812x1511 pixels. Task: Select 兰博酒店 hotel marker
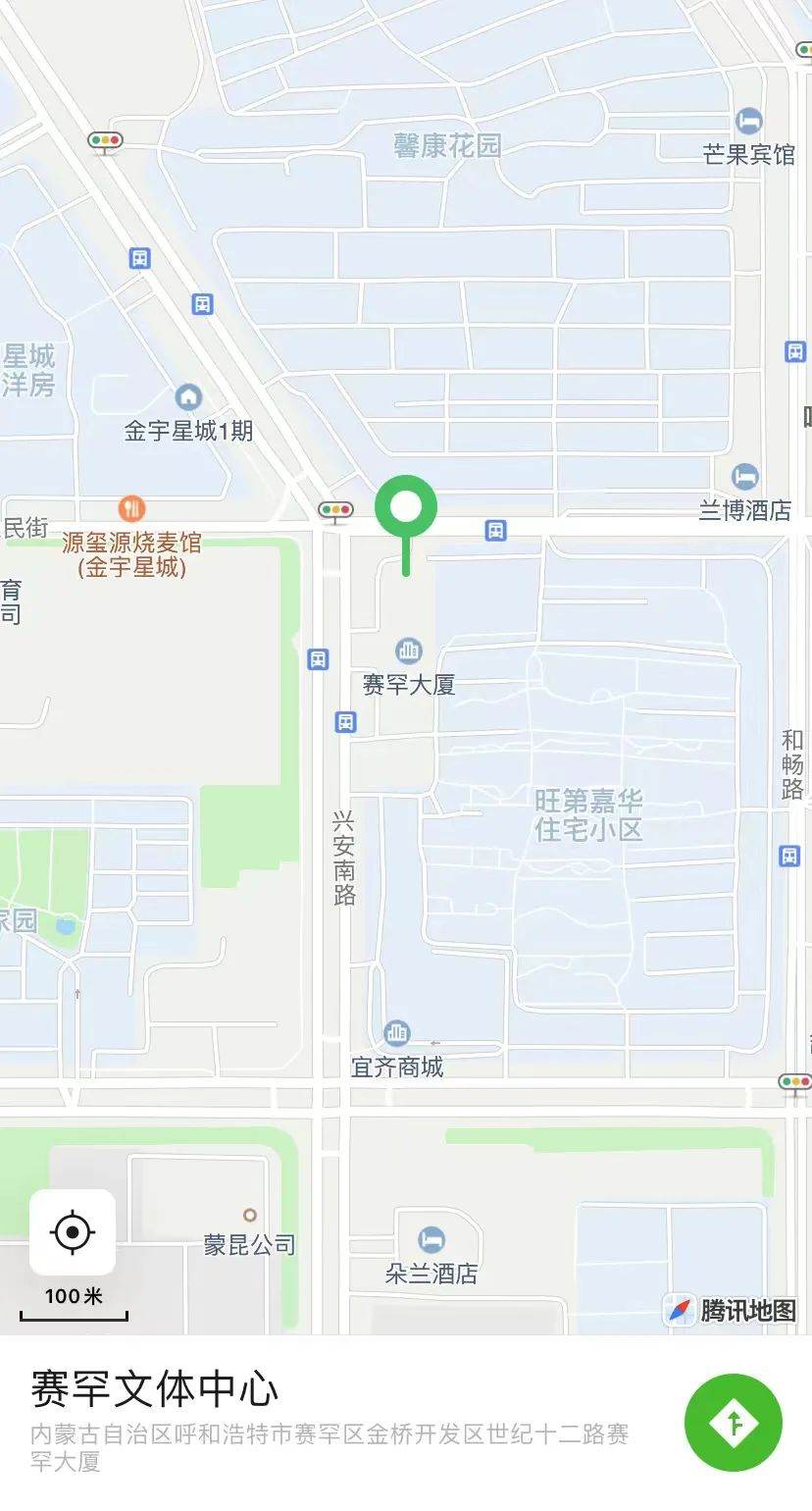pyautogui.click(x=745, y=478)
